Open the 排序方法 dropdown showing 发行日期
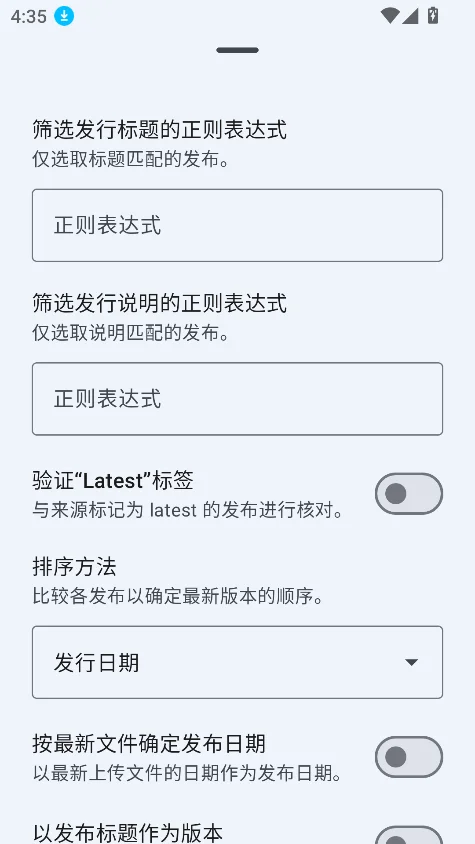 (x=238, y=662)
